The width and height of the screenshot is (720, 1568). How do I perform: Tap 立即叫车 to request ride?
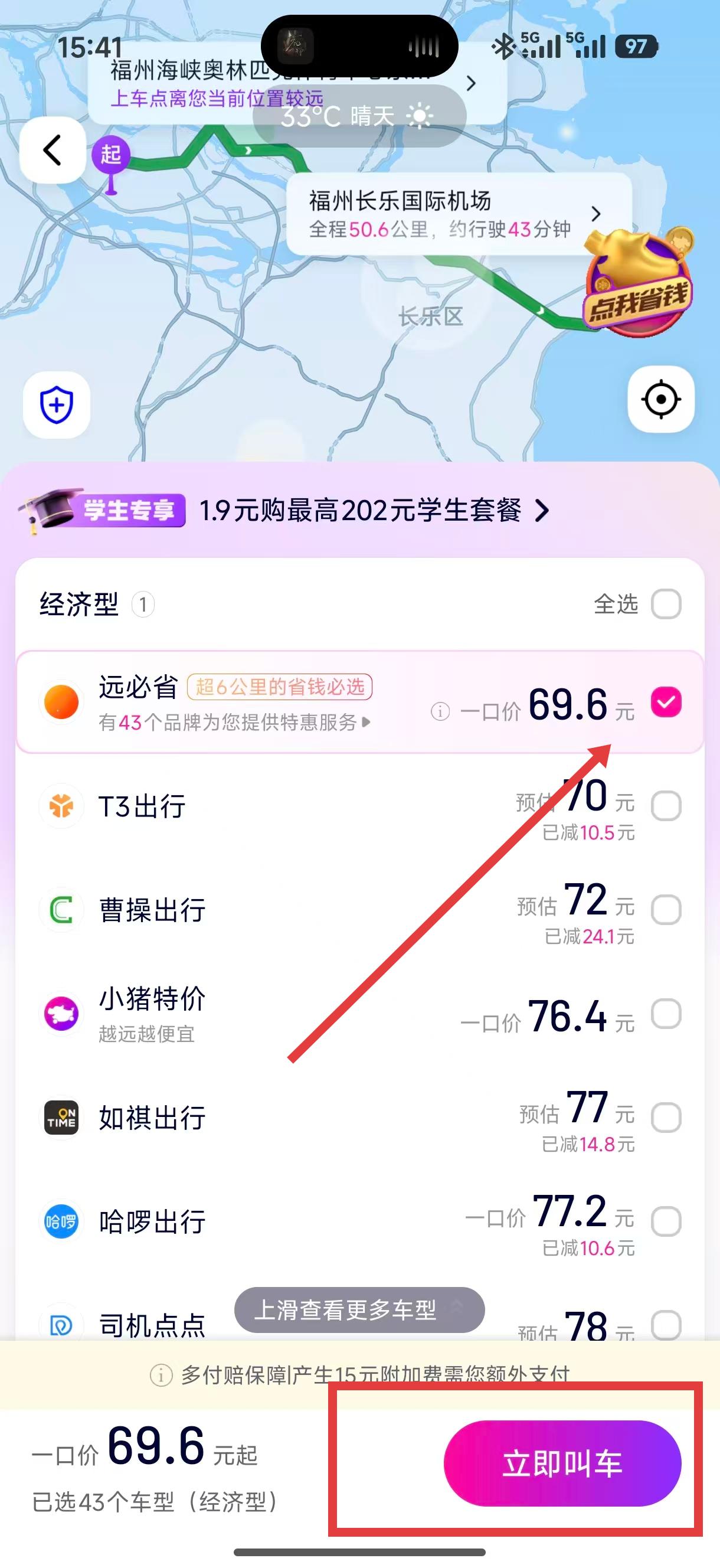click(x=562, y=1464)
